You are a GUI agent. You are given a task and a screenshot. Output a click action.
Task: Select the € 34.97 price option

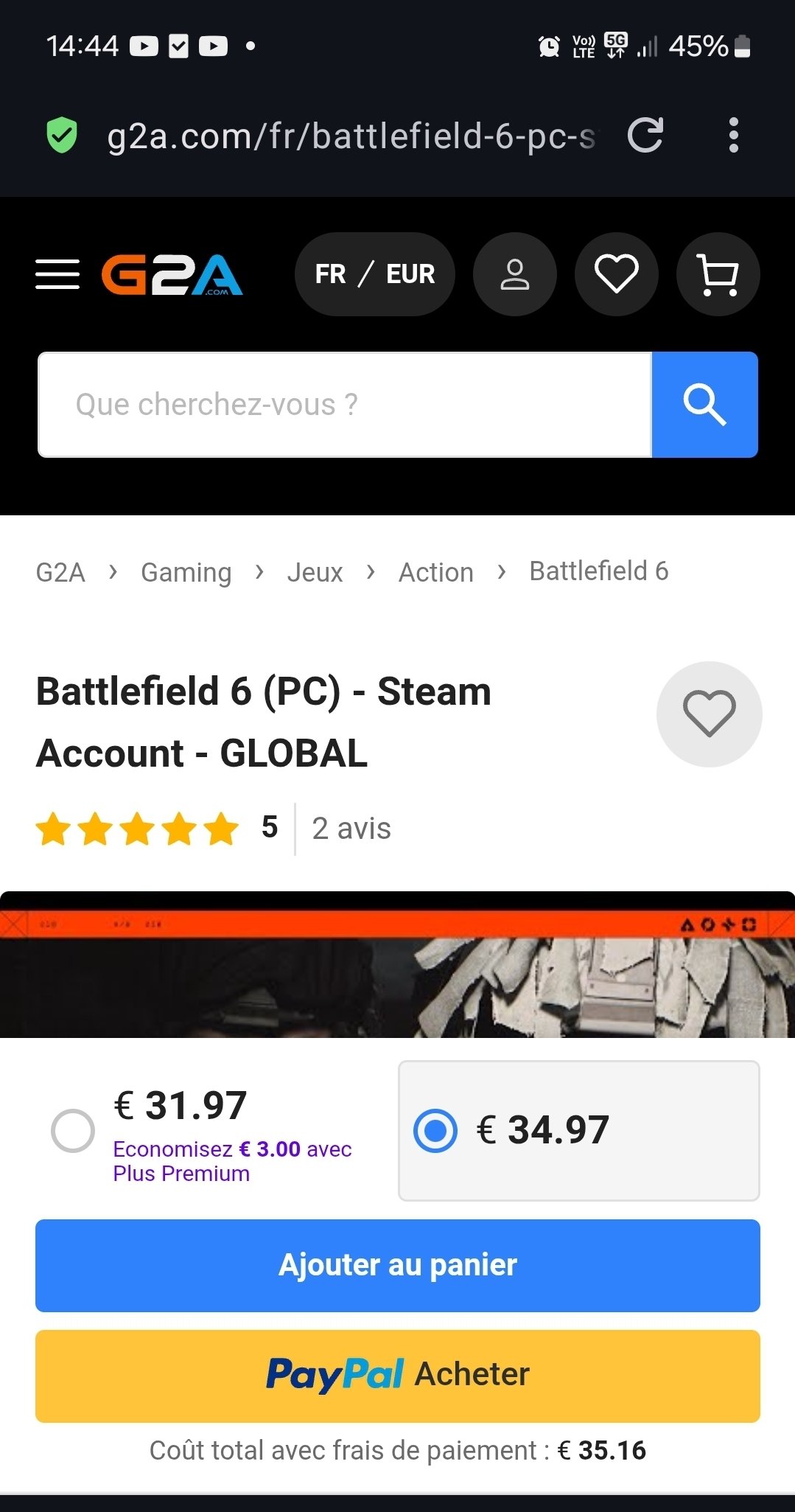pos(435,1130)
